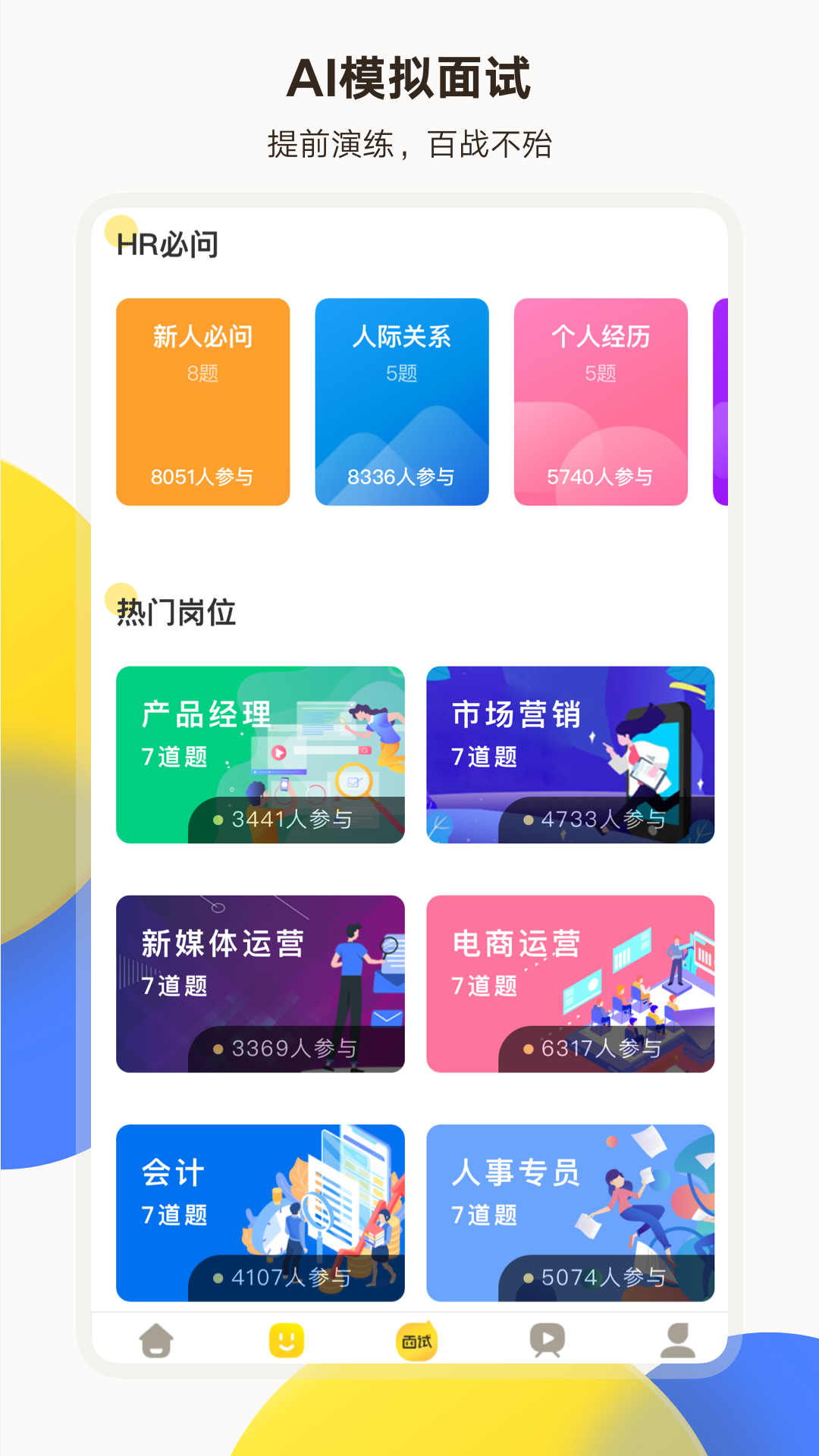Open the 个人经历 practice card
The width and height of the screenshot is (819, 1456).
[x=601, y=402]
